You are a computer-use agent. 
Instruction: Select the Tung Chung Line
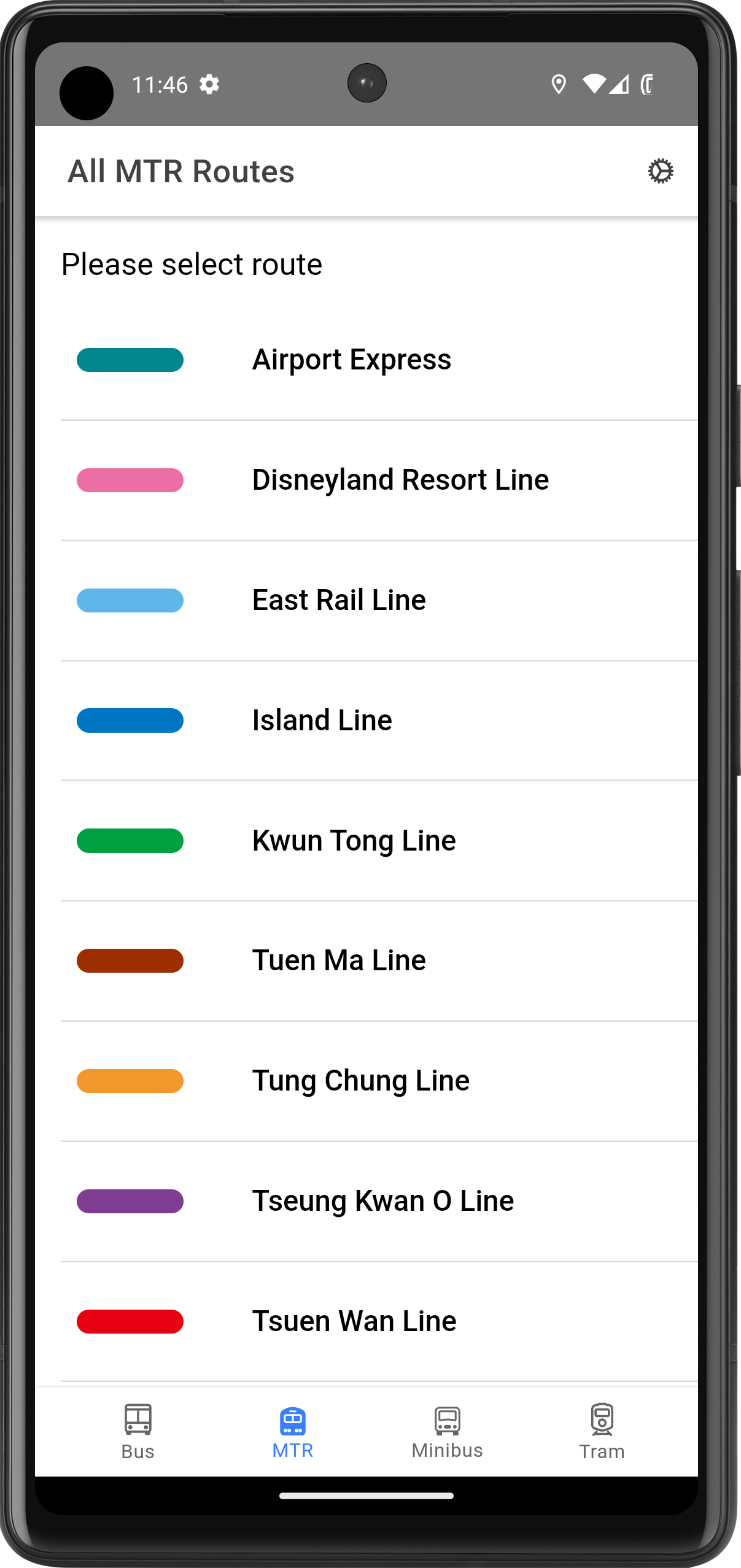pos(360,1081)
